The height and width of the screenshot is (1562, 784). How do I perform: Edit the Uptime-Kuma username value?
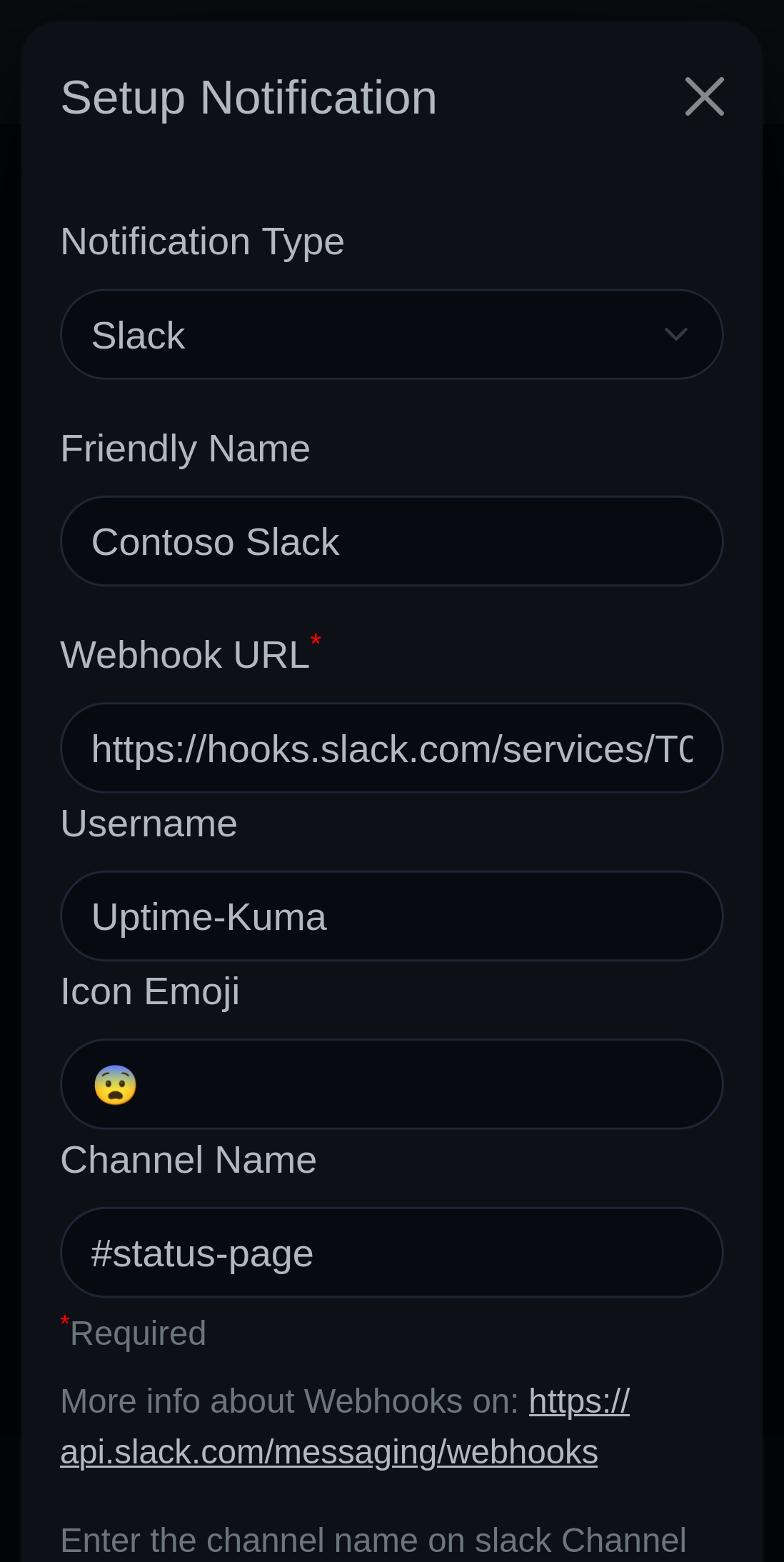391,916
